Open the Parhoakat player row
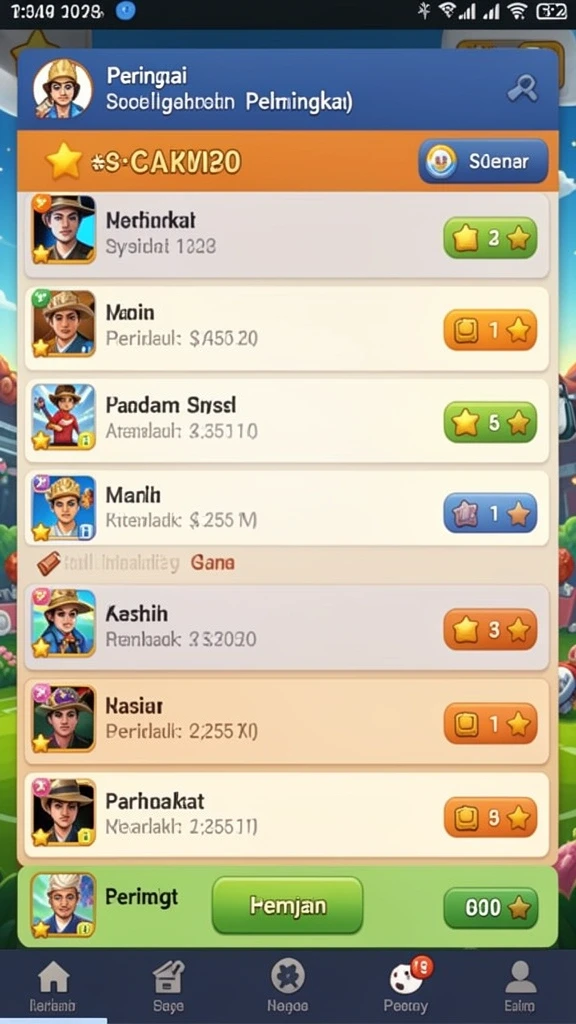 pos(287,815)
